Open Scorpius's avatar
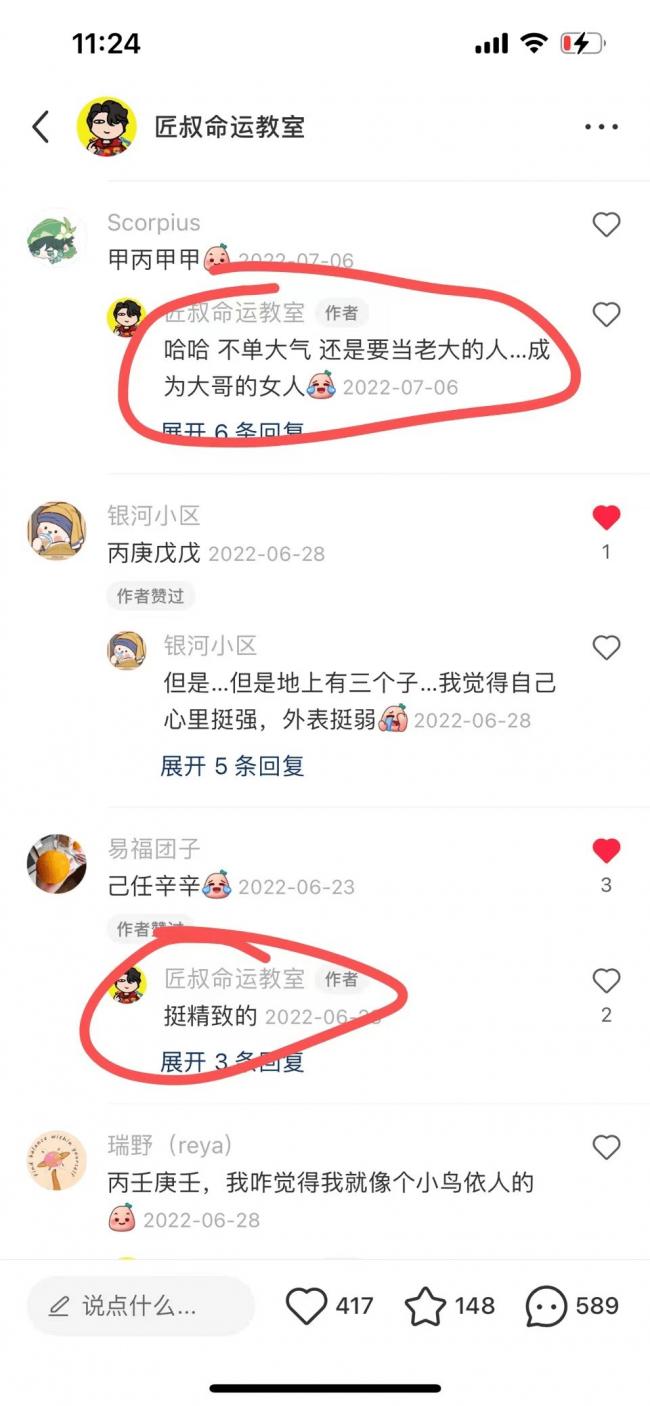 [x=56, y=239]
